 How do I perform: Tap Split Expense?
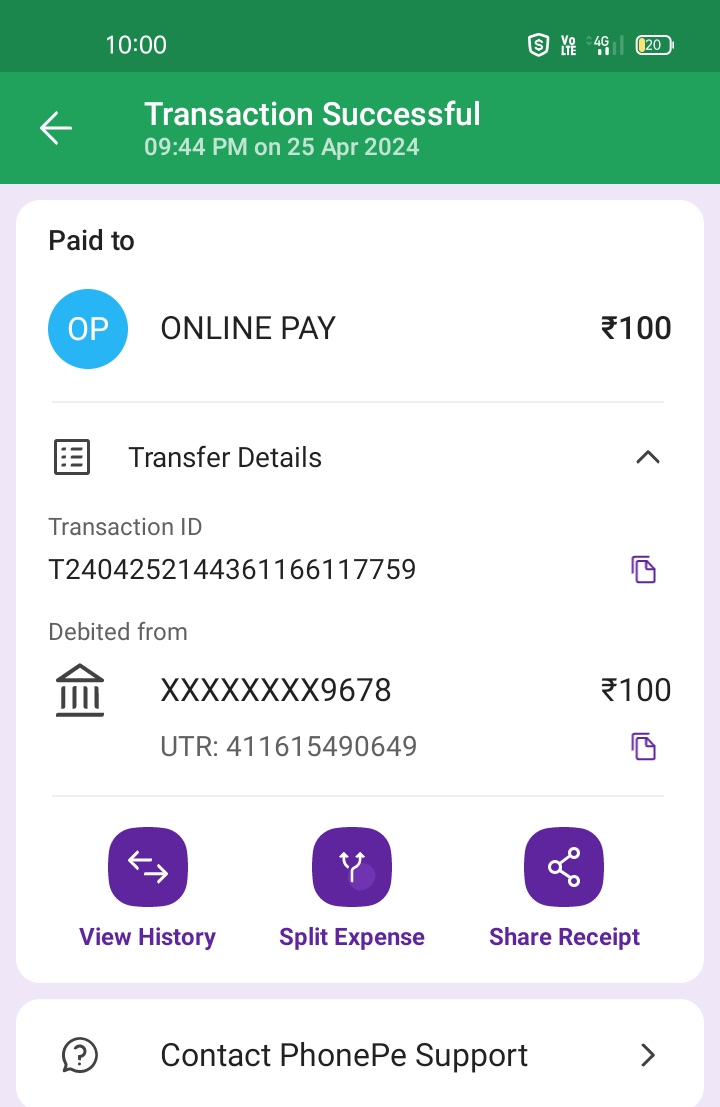click(x=352, y=868)
